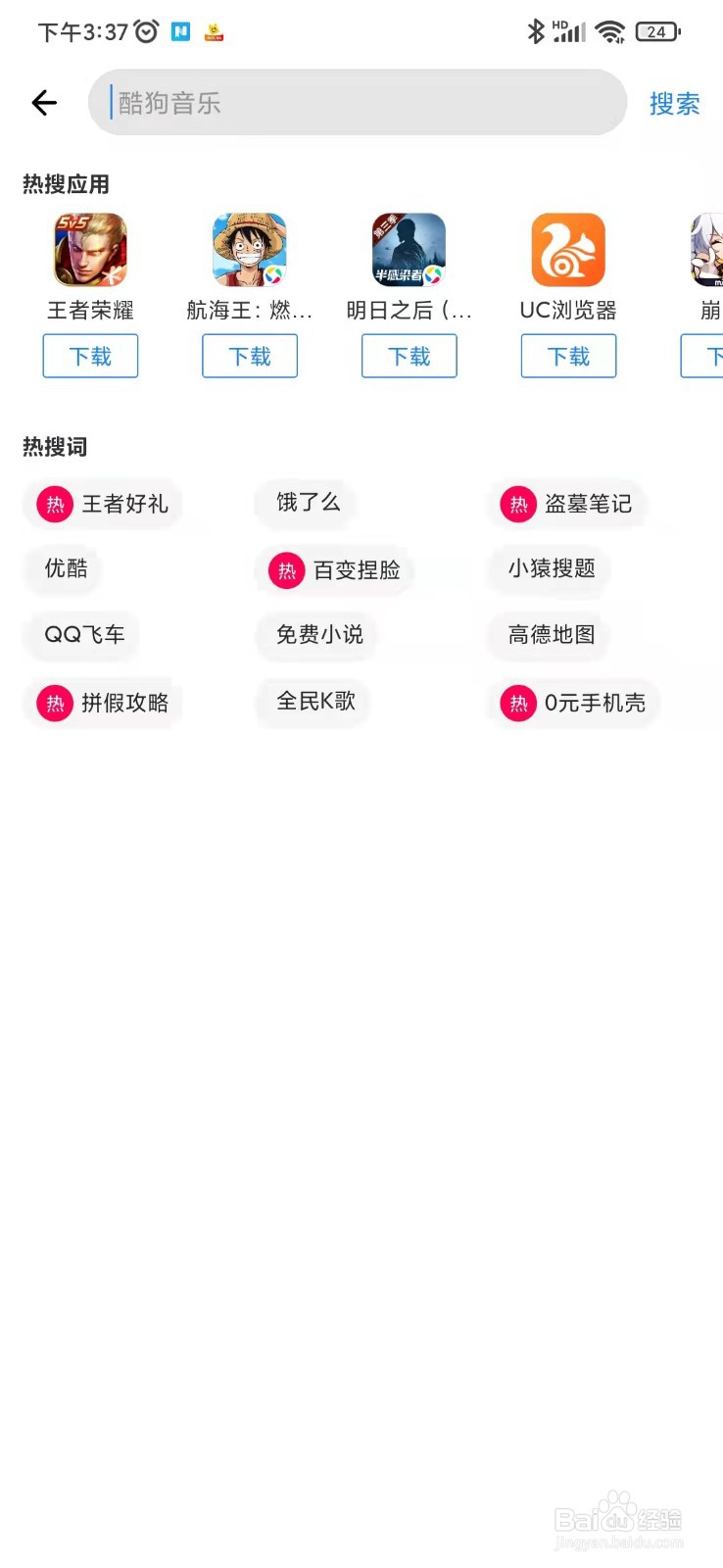Tap the UC浏览器 squirrel icon
Screen dimensions: 723x1568
568,249
